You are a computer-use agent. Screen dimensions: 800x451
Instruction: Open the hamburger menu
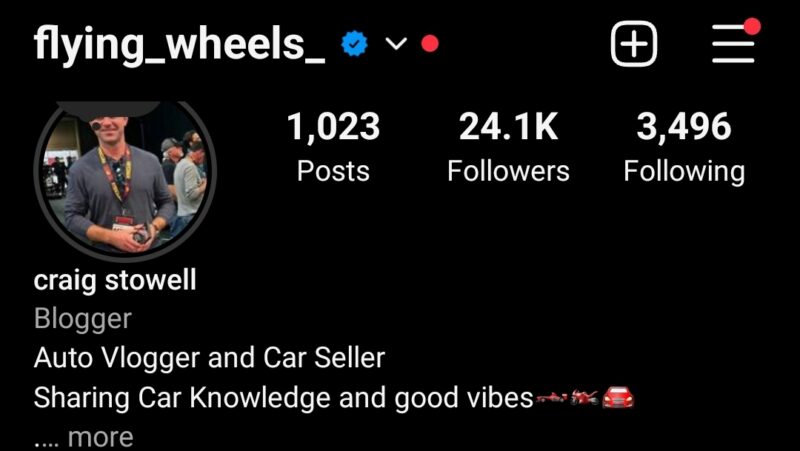(733, 44)
